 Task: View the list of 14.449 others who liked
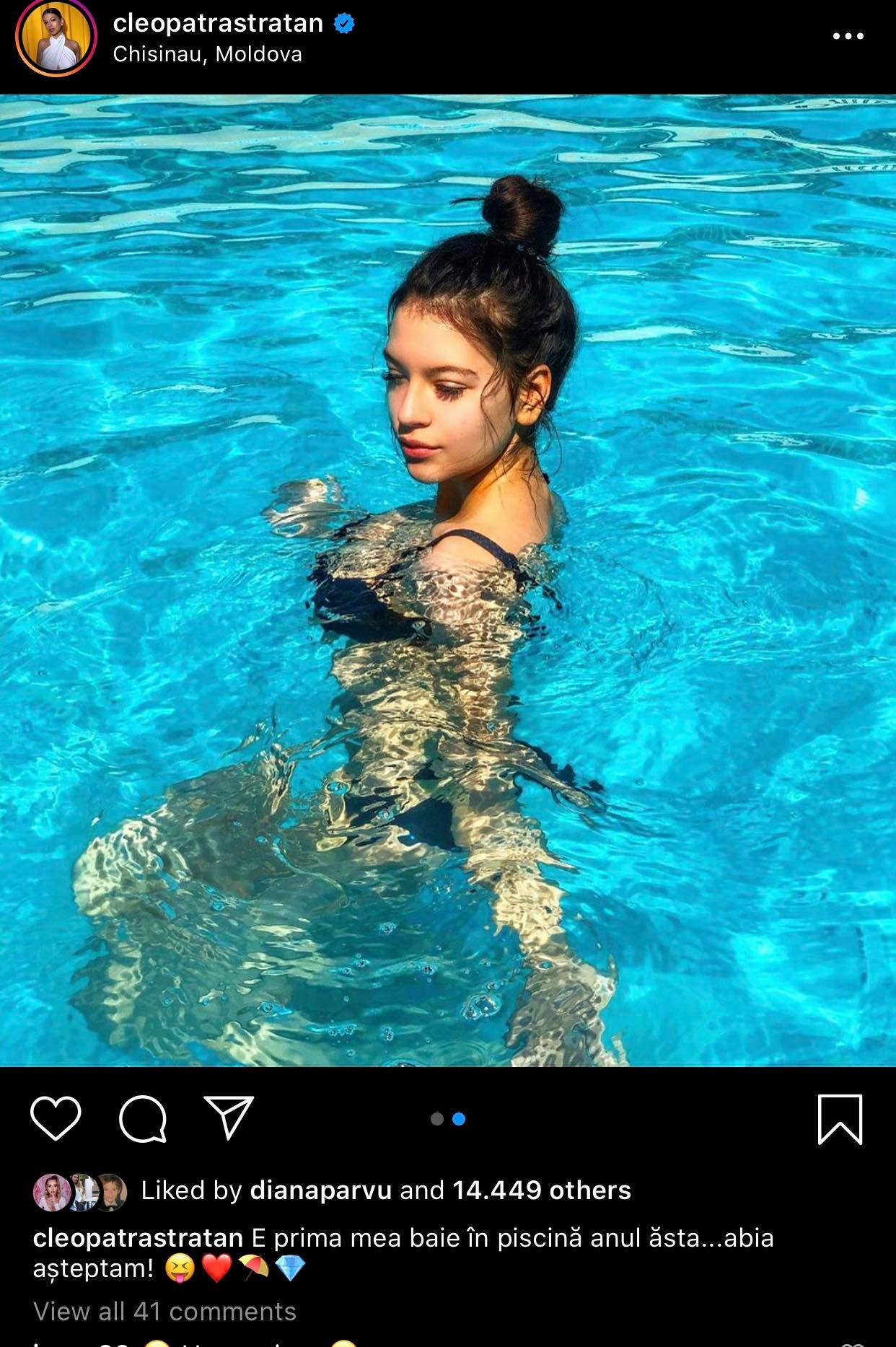[x=541, y=1190]
